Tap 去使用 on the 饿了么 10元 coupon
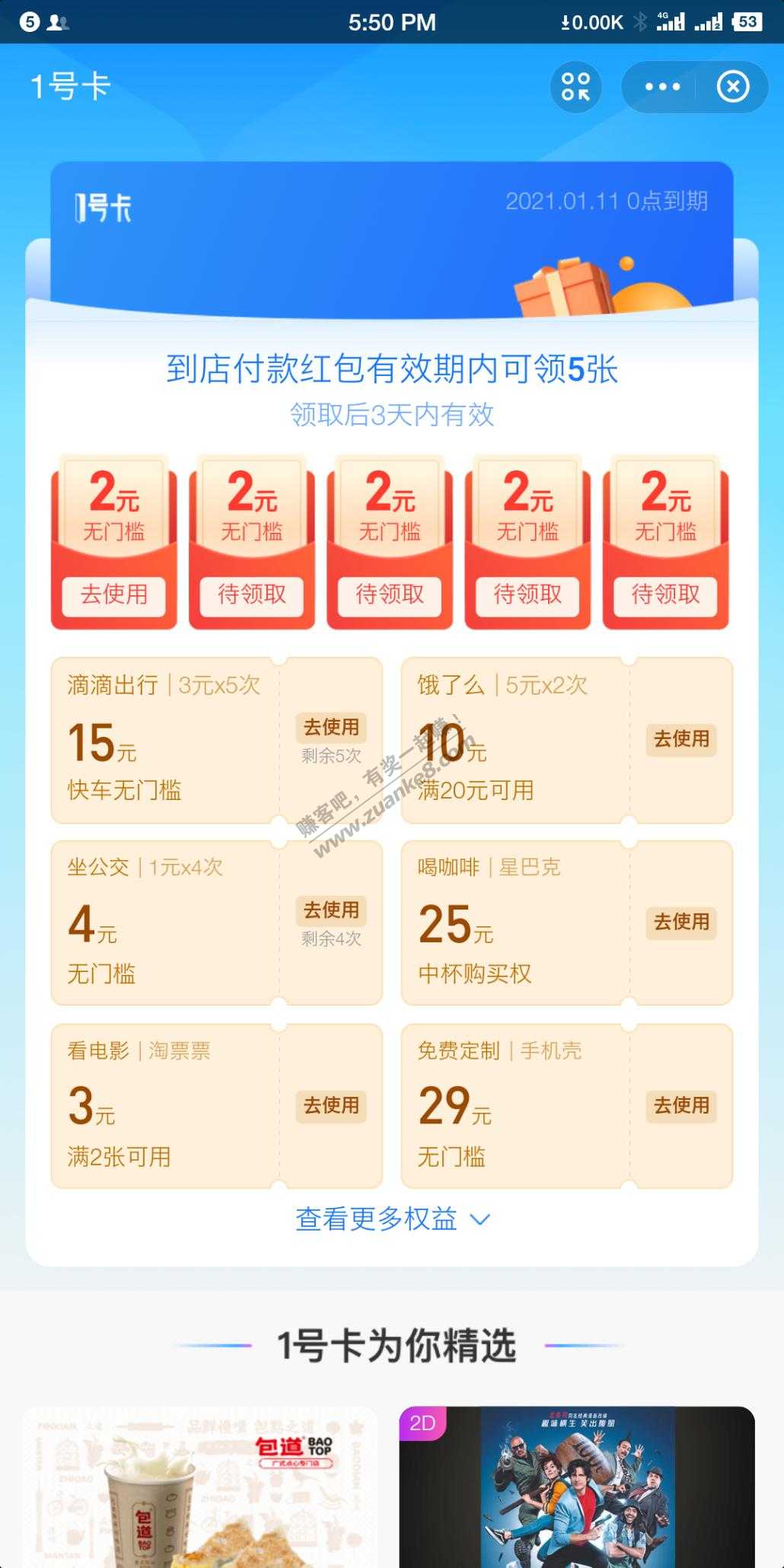 click(x=681, y=738)
